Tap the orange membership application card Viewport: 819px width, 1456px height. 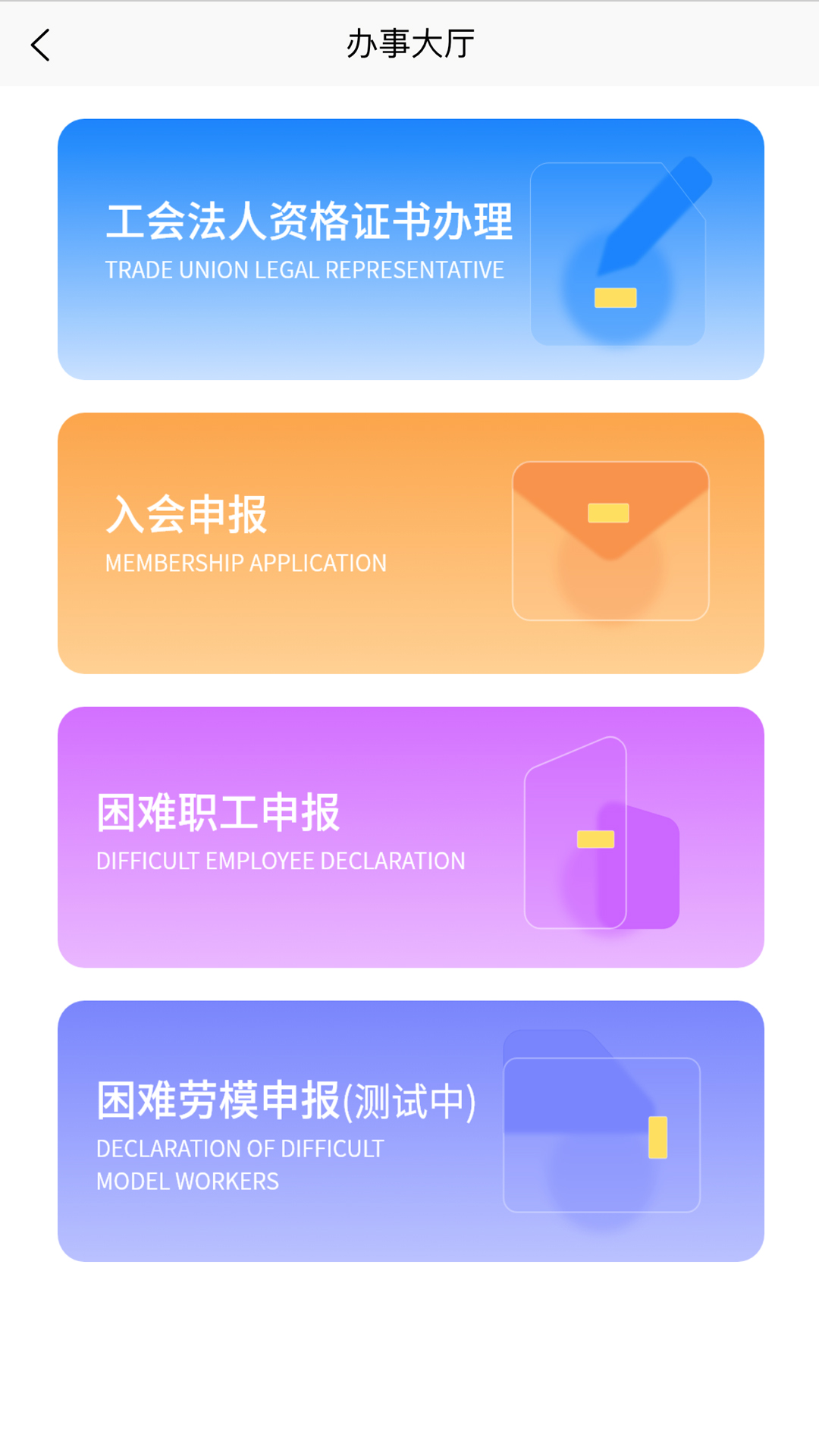pyautogui.click(x=409, y=542)
